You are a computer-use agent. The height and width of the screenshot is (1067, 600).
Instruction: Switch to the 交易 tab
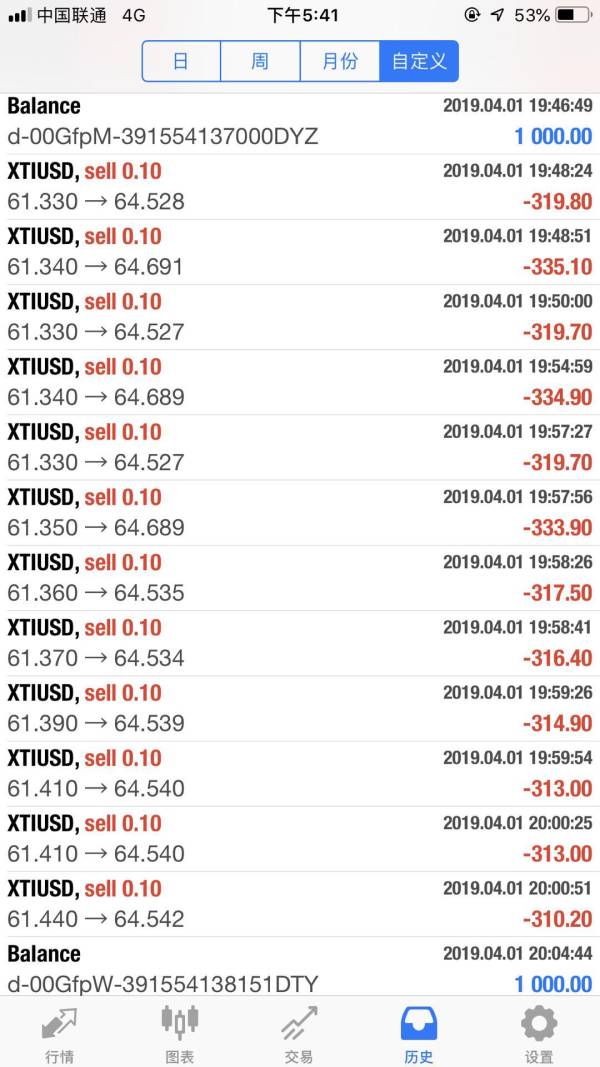click(x=299, y=1033)
